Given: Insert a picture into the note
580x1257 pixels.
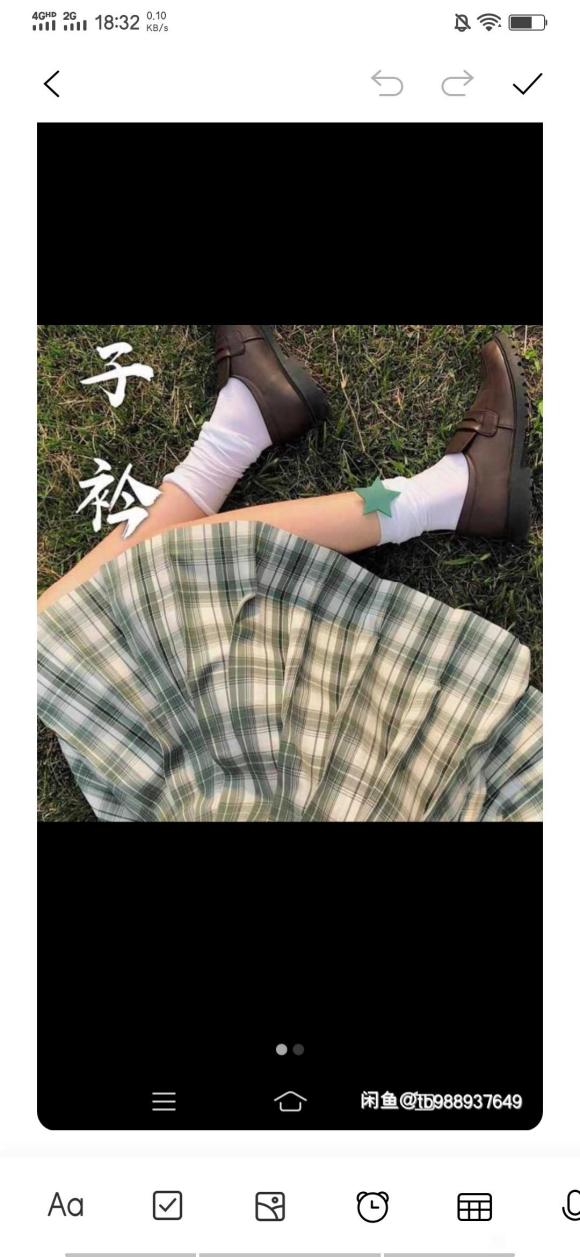Looking at the screenshot, I should [x=270, y=1207].
